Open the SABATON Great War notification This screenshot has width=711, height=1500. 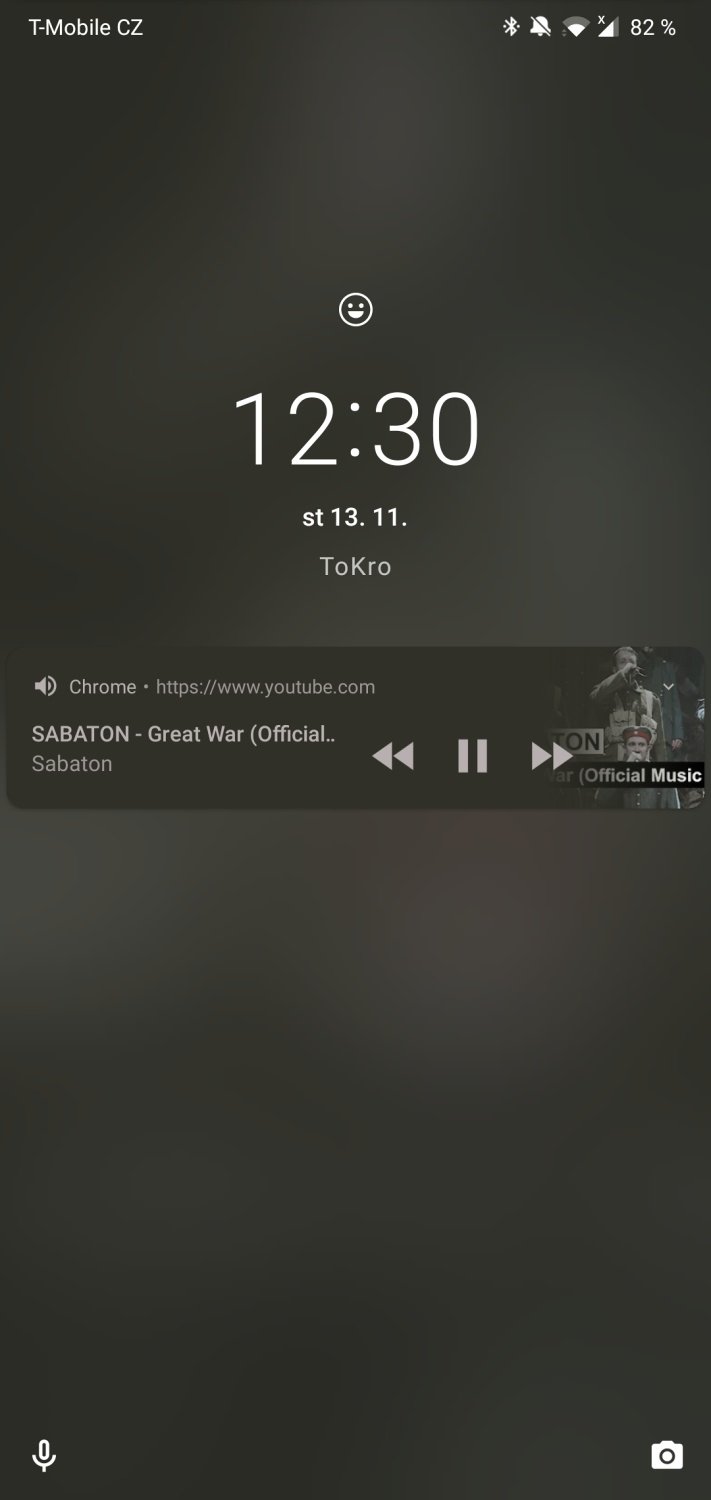(355, 727)
